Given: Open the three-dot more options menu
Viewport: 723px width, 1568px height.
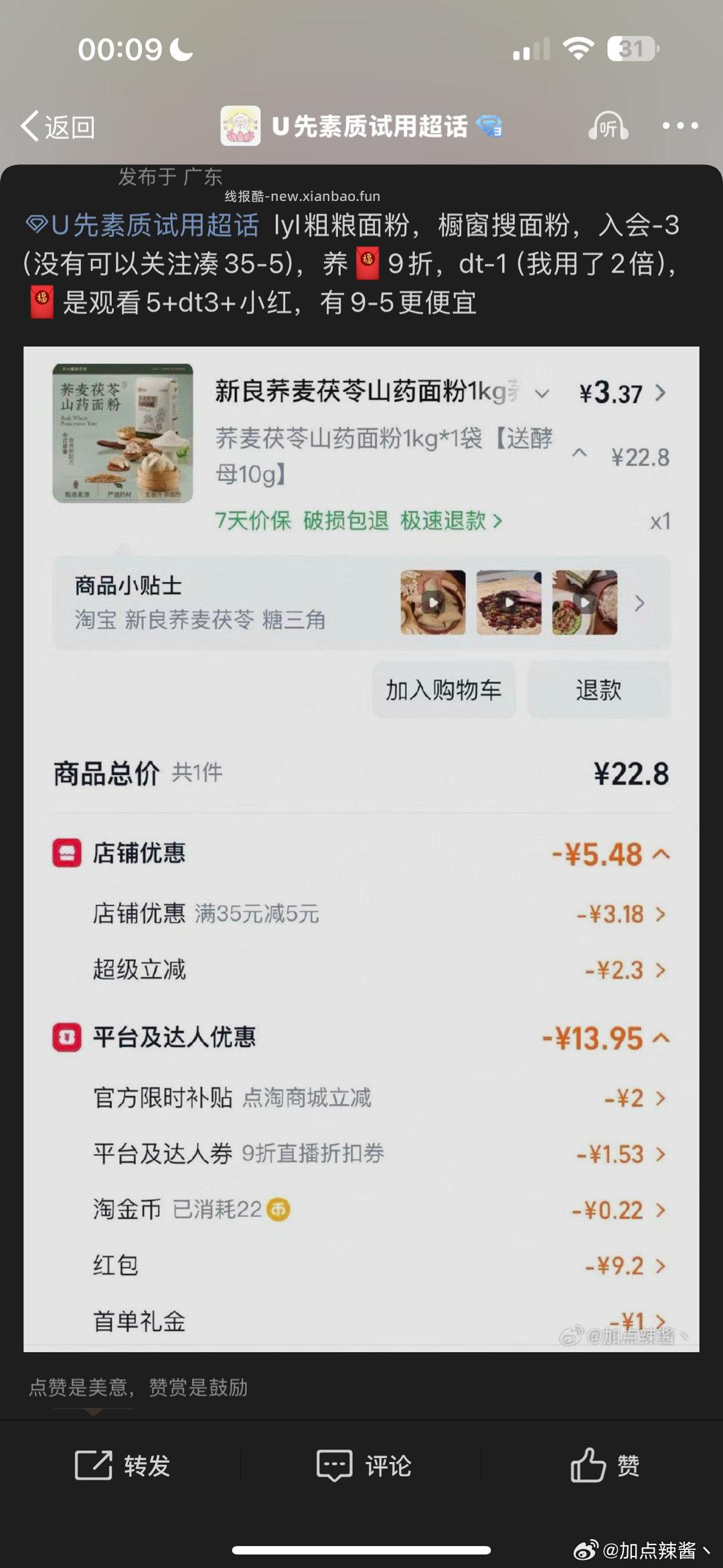Looking at the screenshot, I should tap(680, 126).
